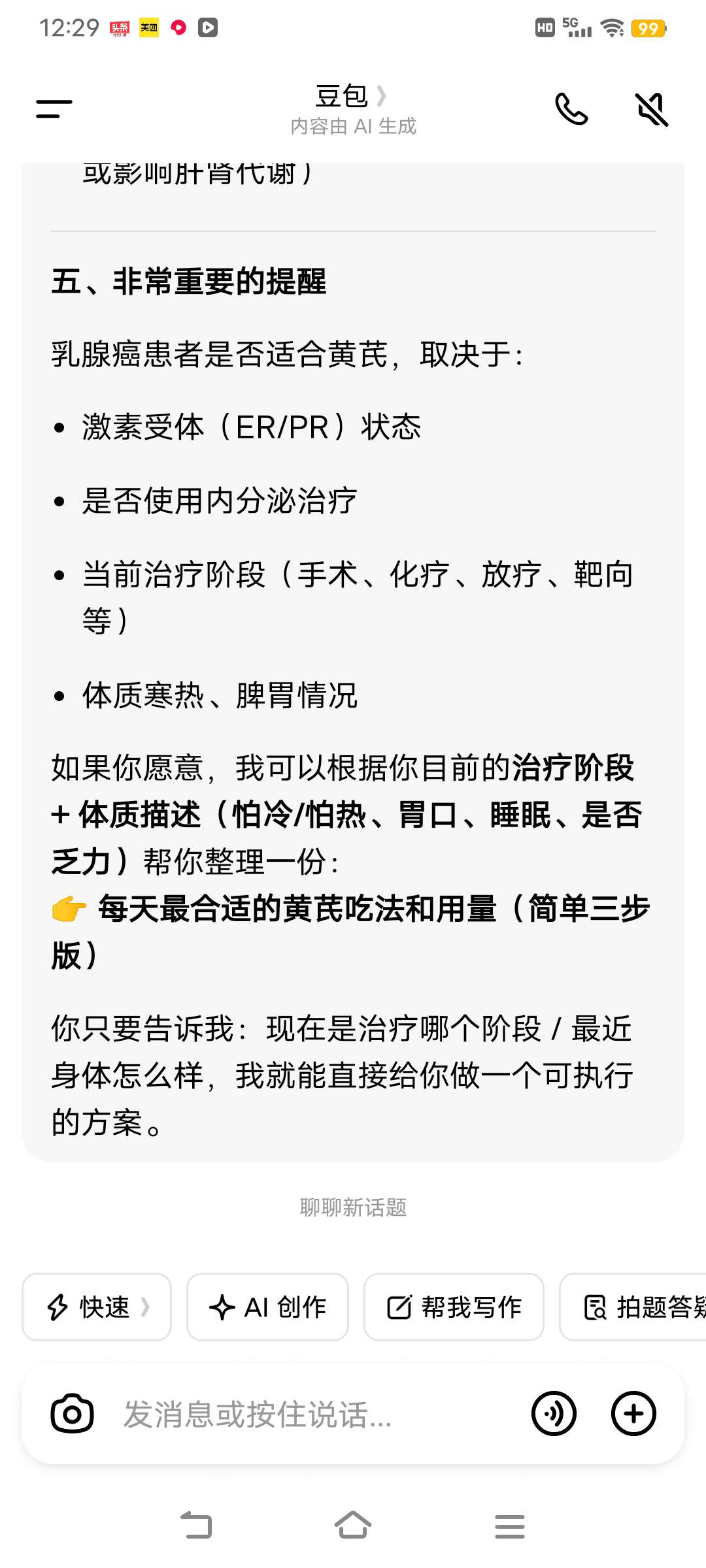This screenshot has height=1568, width=706.
Task: Expand the Android recents menu
Action: [511, 1526]
